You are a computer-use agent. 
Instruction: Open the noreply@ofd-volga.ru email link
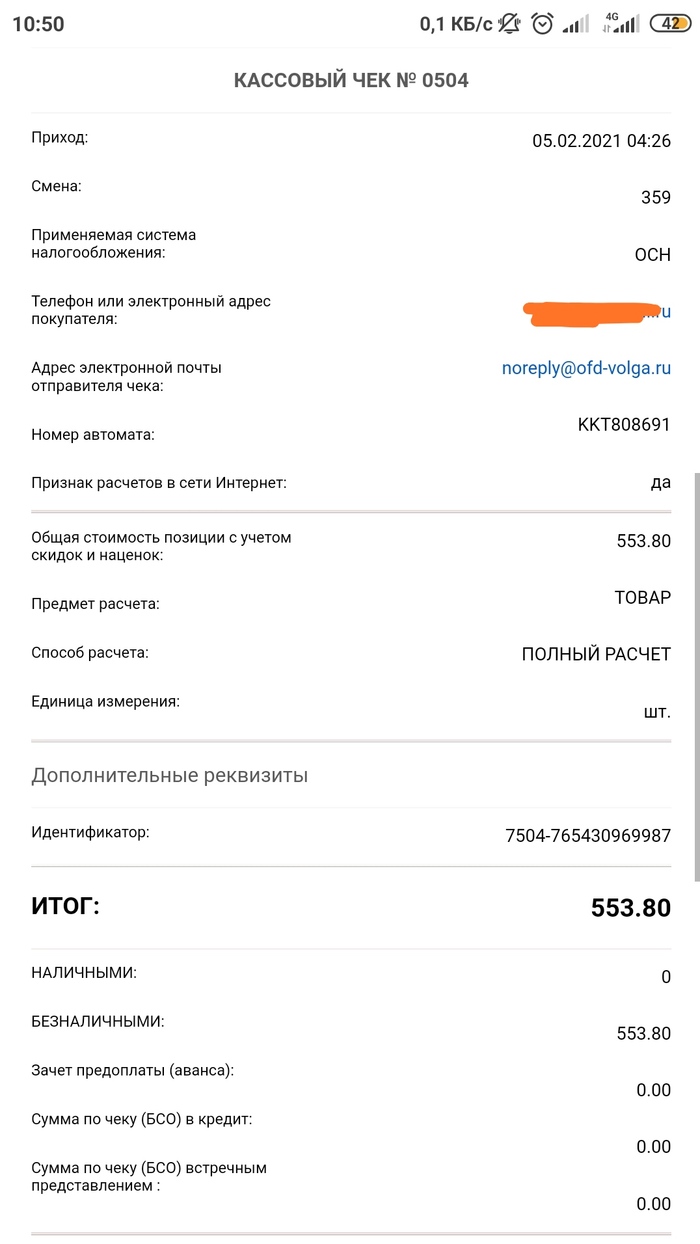[586, 369]
